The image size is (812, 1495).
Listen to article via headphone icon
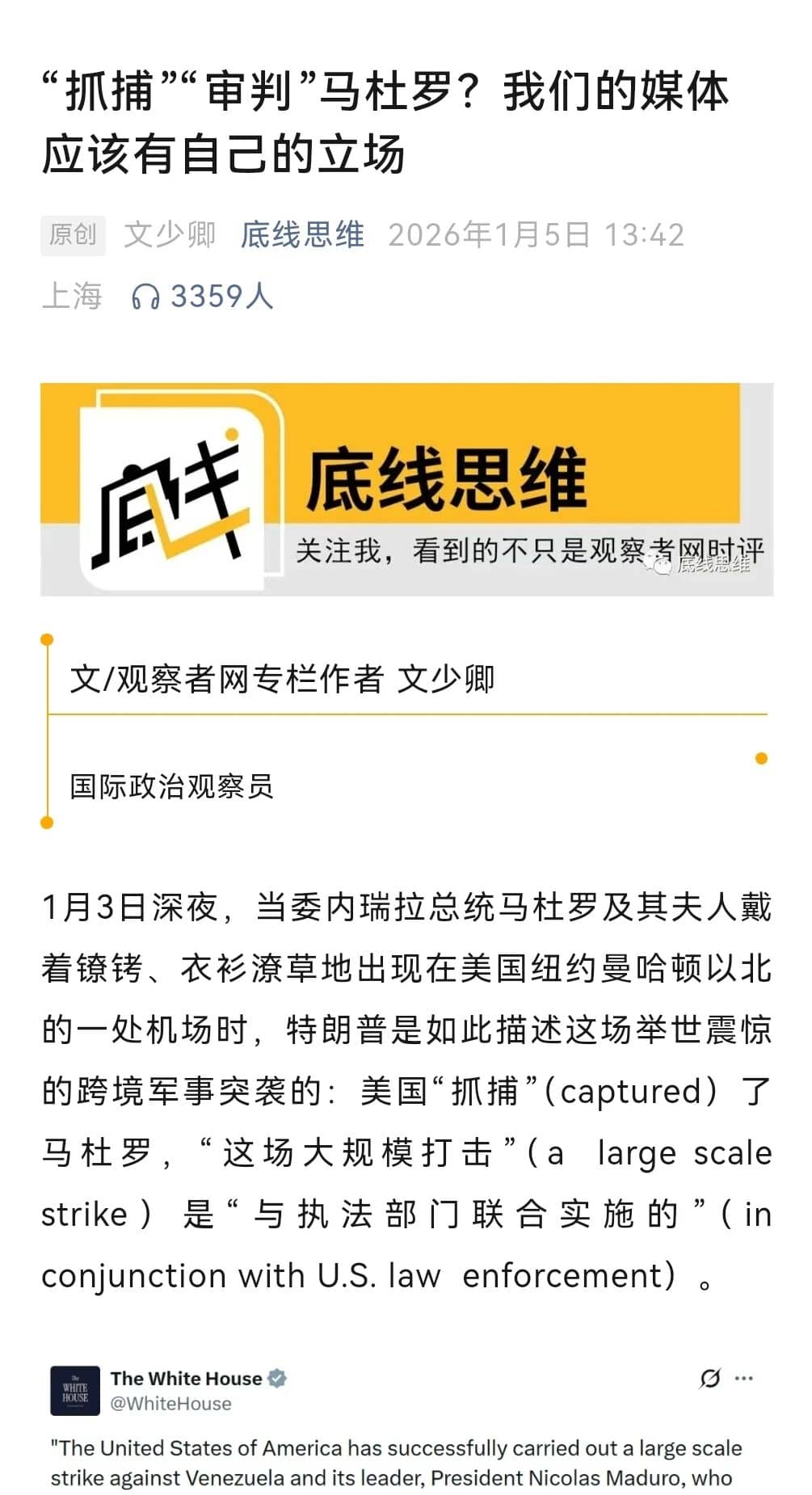point(145,297)
